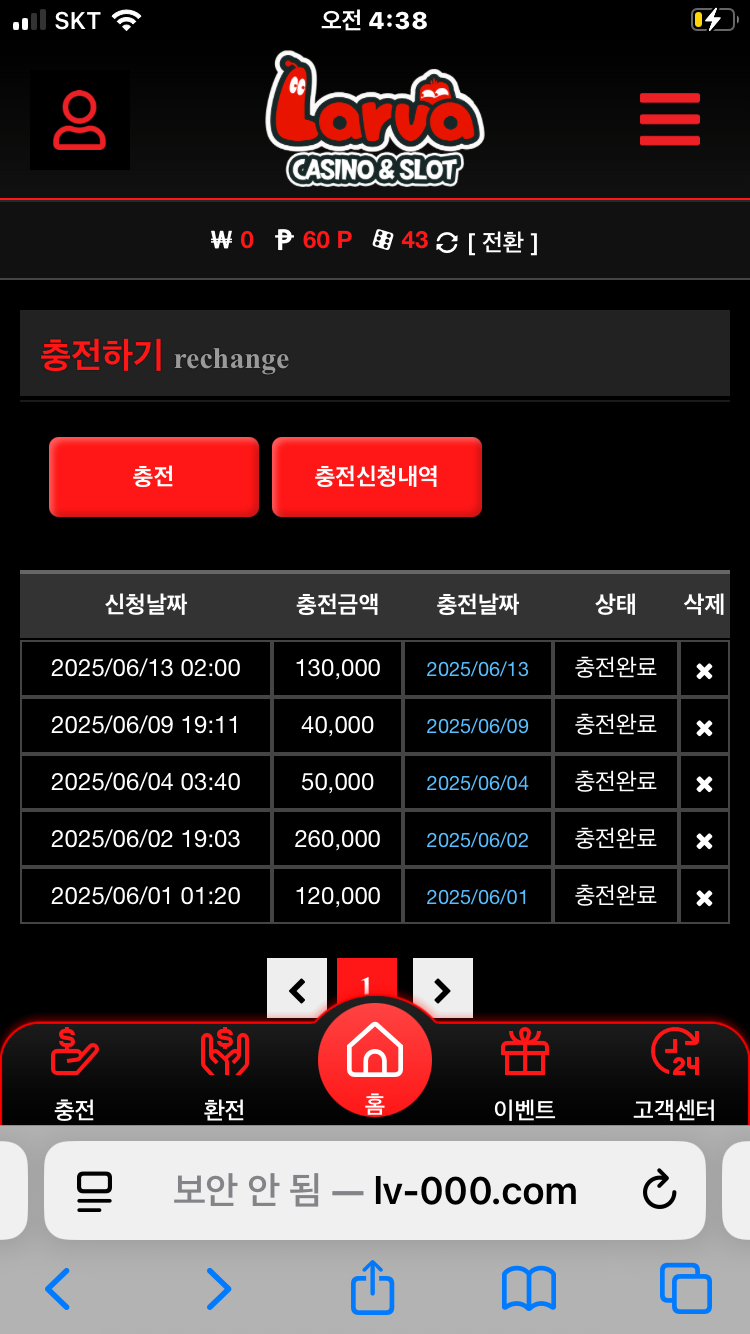Switch to bottom 충전 tab
Image resolution: width=750 pixels, height=1334 pixels.
point(75,1075)
